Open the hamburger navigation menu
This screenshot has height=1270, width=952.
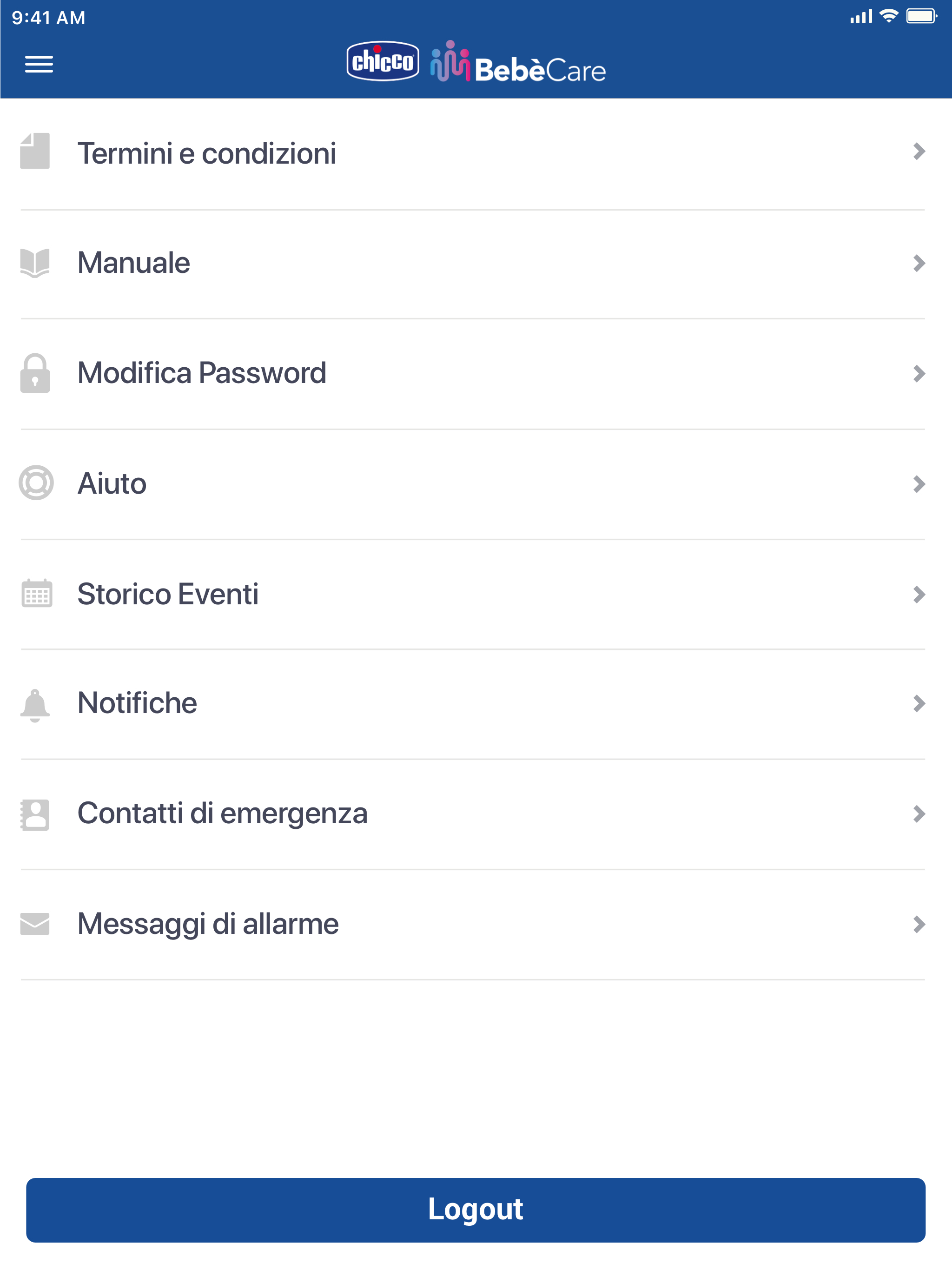pos(38,64)
